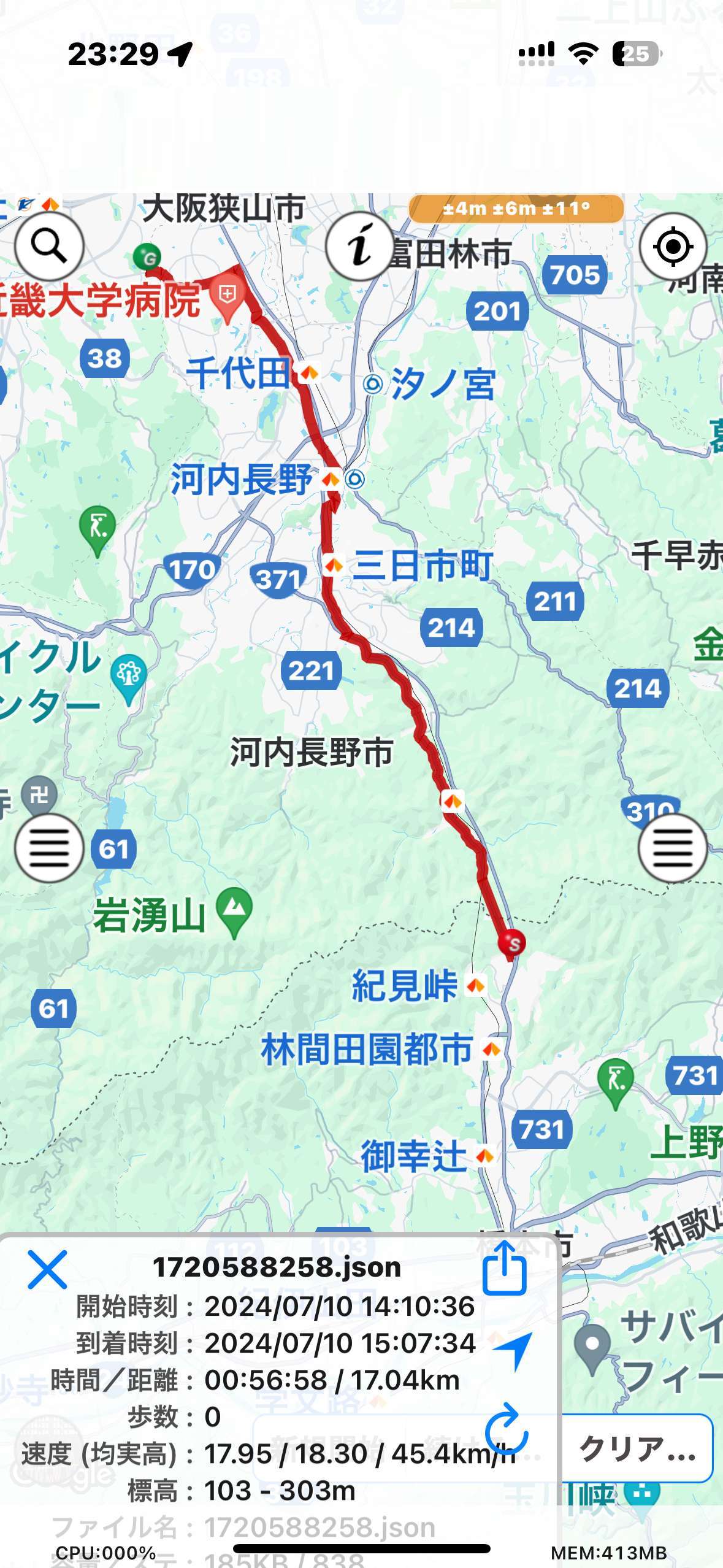Open the map search magnifier
The image size is (723, 1568).
(x=49, y=247)
